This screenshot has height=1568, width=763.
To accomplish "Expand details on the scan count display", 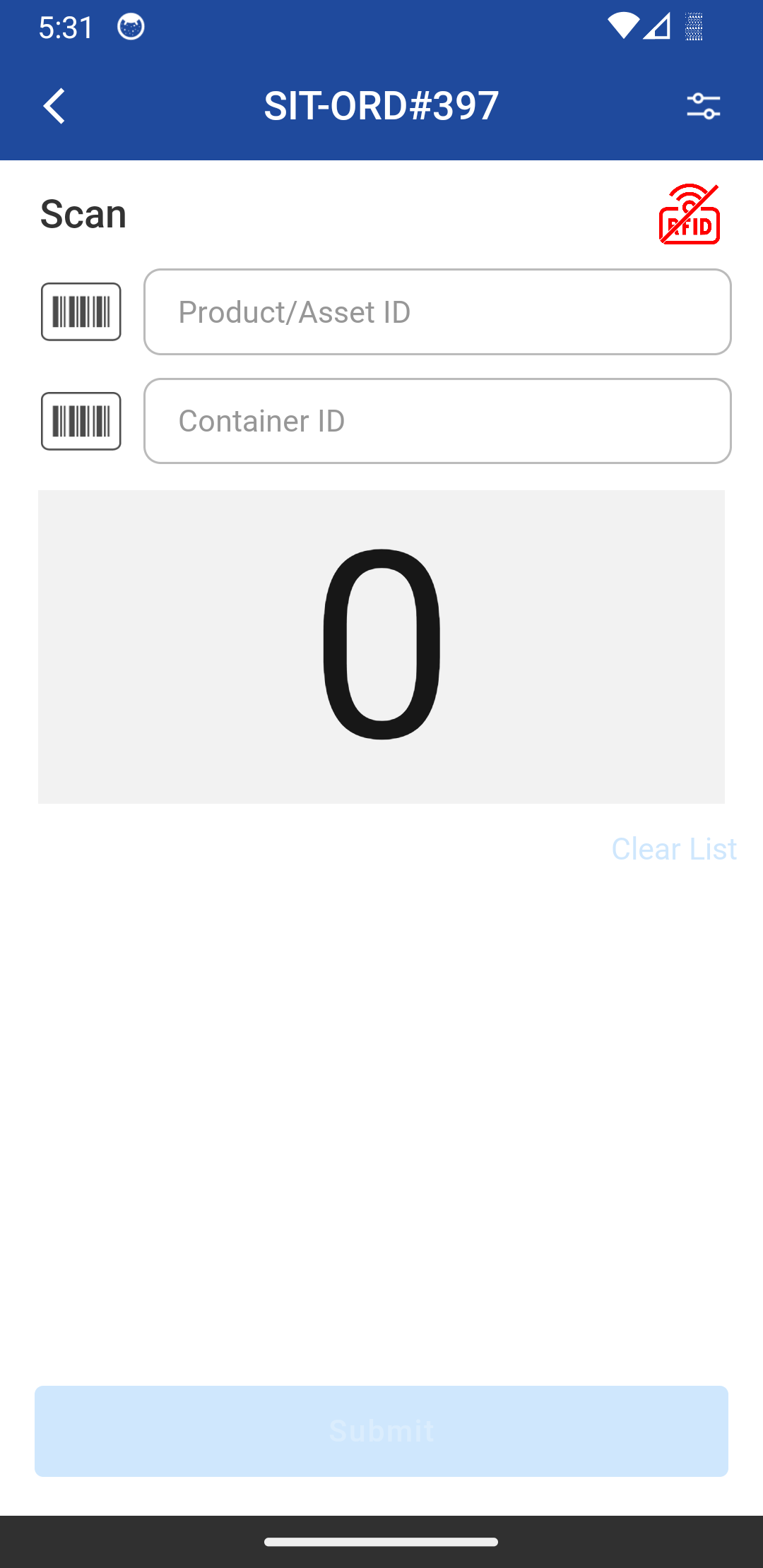I will coord(381,645).
